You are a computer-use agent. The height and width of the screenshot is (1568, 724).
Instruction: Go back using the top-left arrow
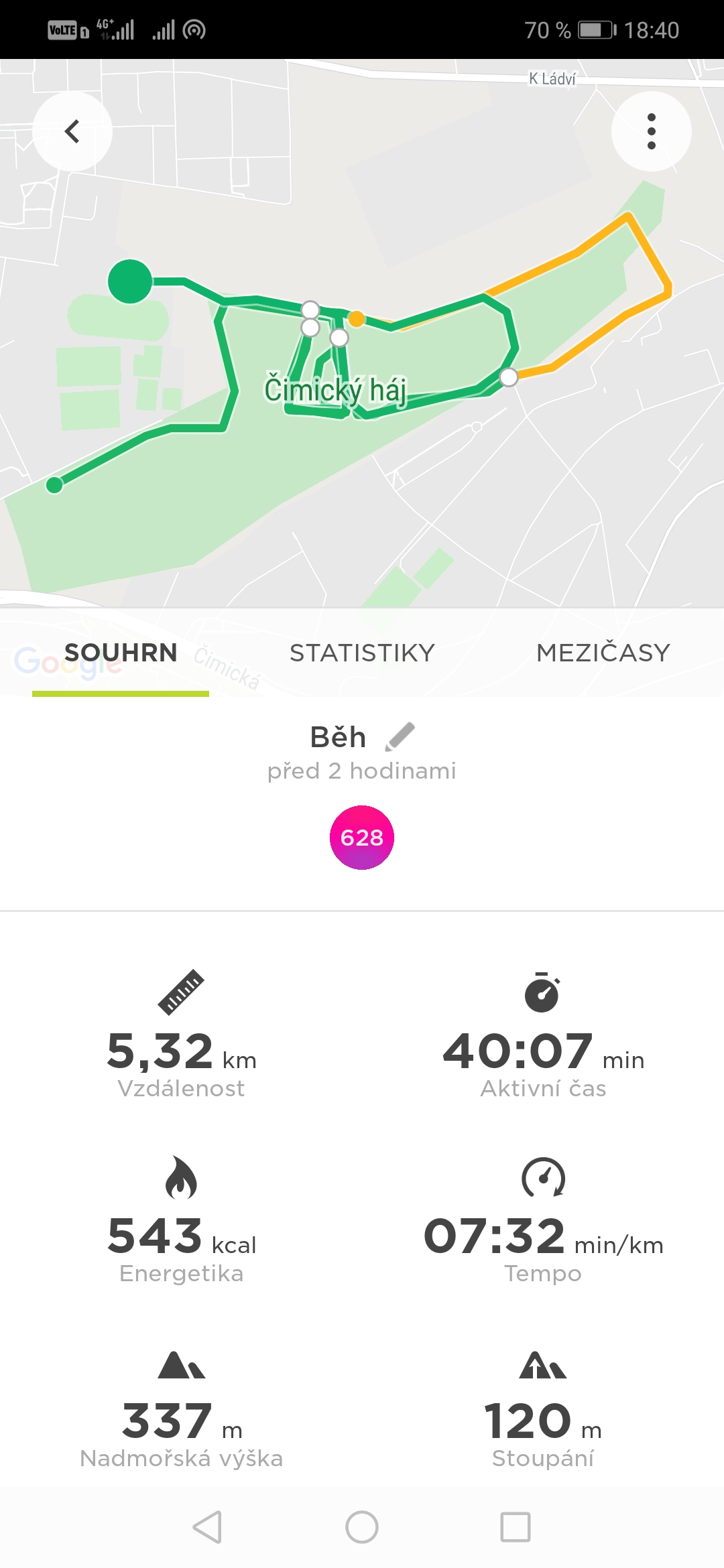[x=72, y=131]
